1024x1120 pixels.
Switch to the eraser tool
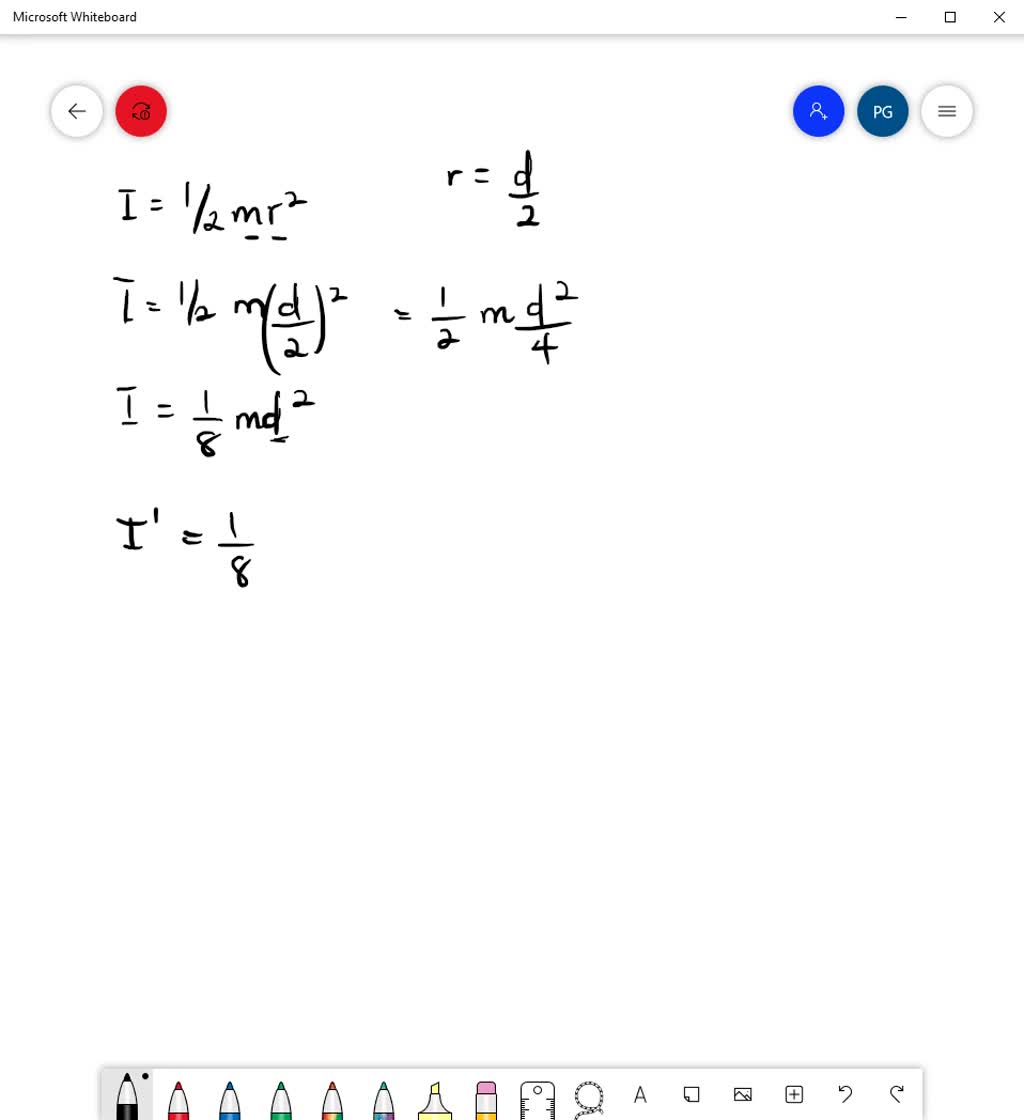coord(485,1098)
